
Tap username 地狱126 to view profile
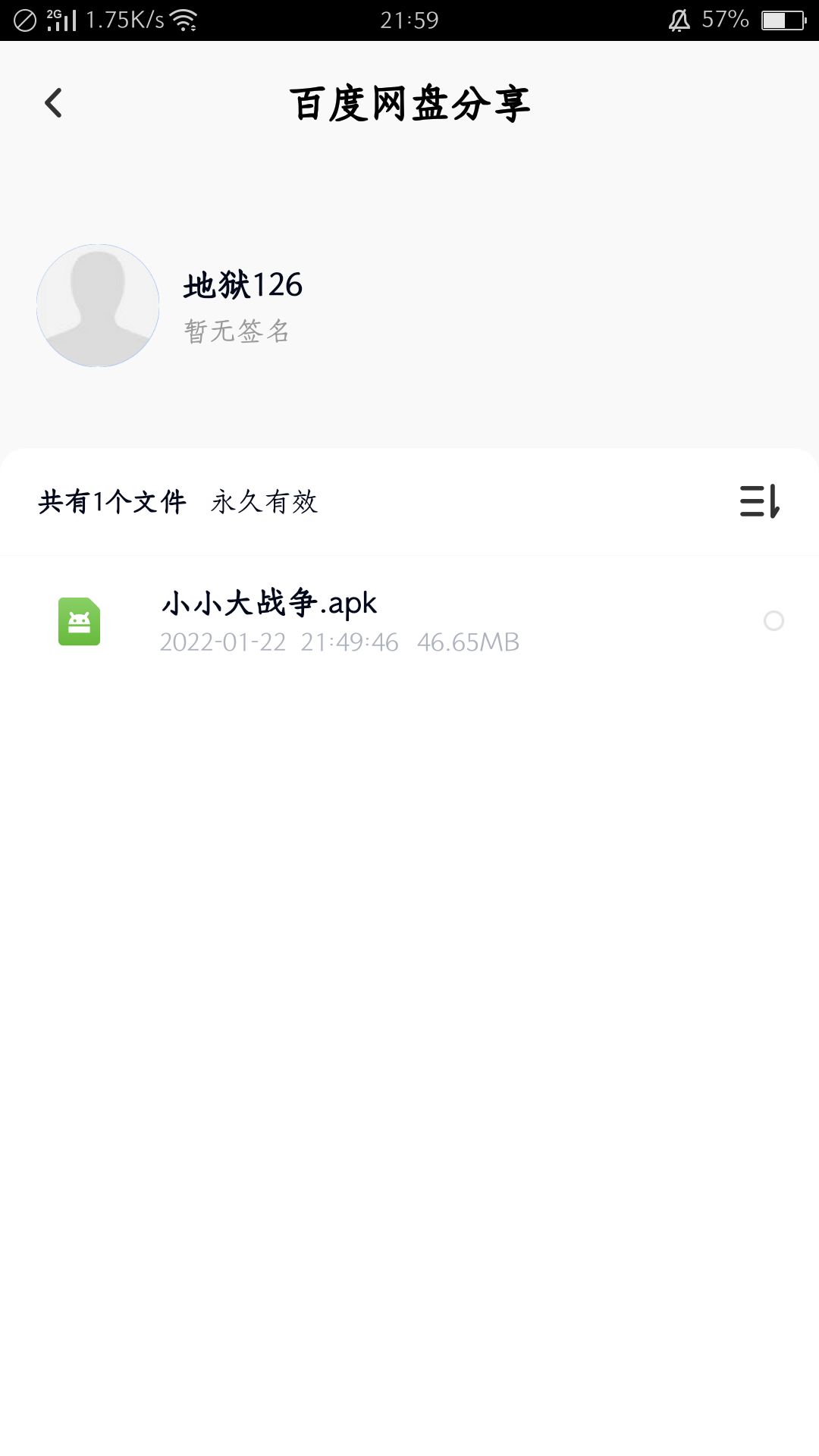243,286
